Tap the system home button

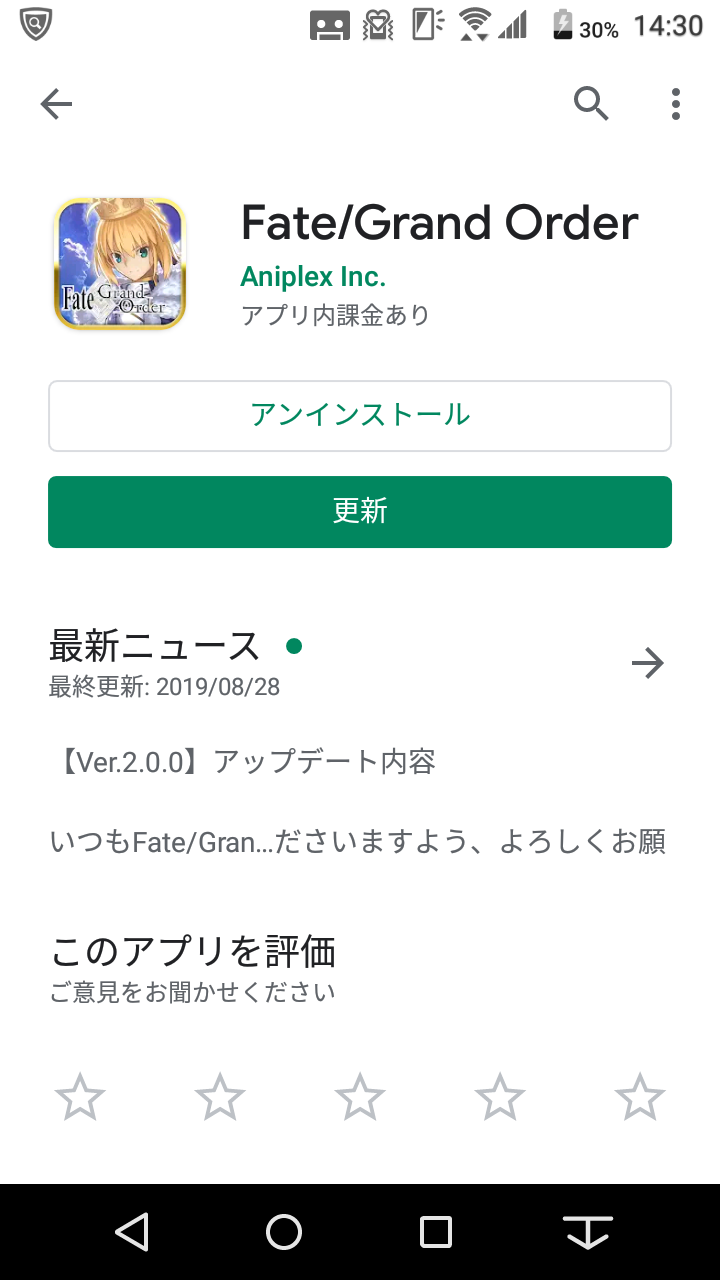[x=284, y=1232]
